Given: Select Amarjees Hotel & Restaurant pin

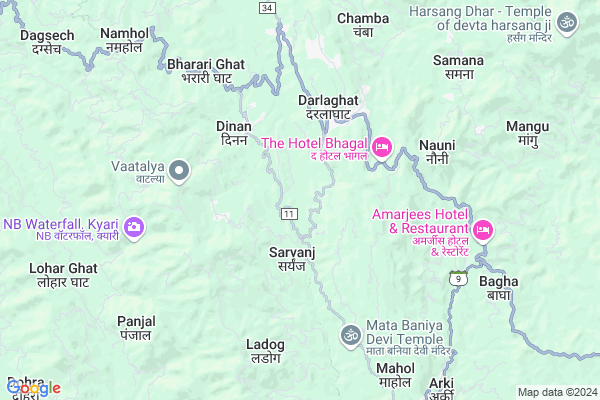Looking at the screenshot, I should coord(484,231).
